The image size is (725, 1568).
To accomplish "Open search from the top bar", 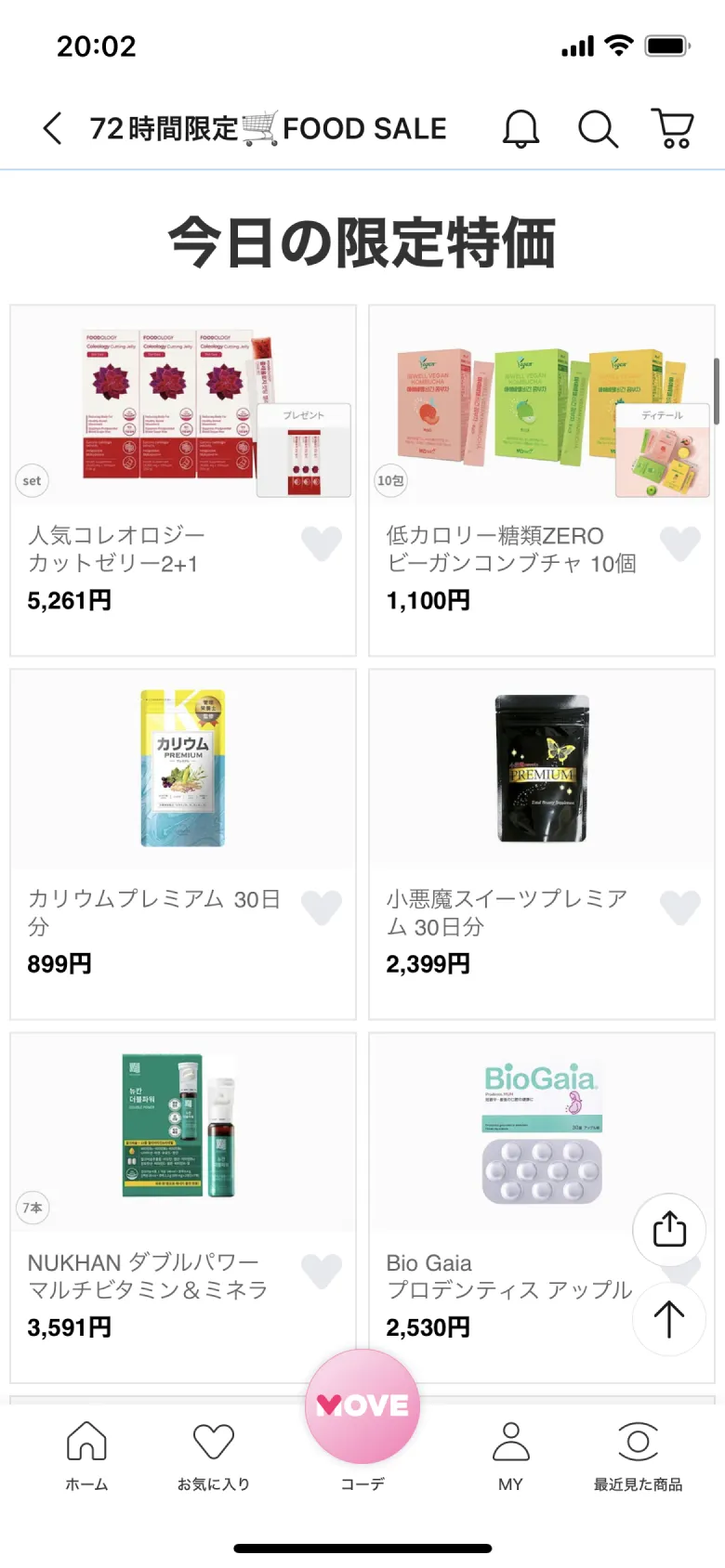I will (598, 129).
